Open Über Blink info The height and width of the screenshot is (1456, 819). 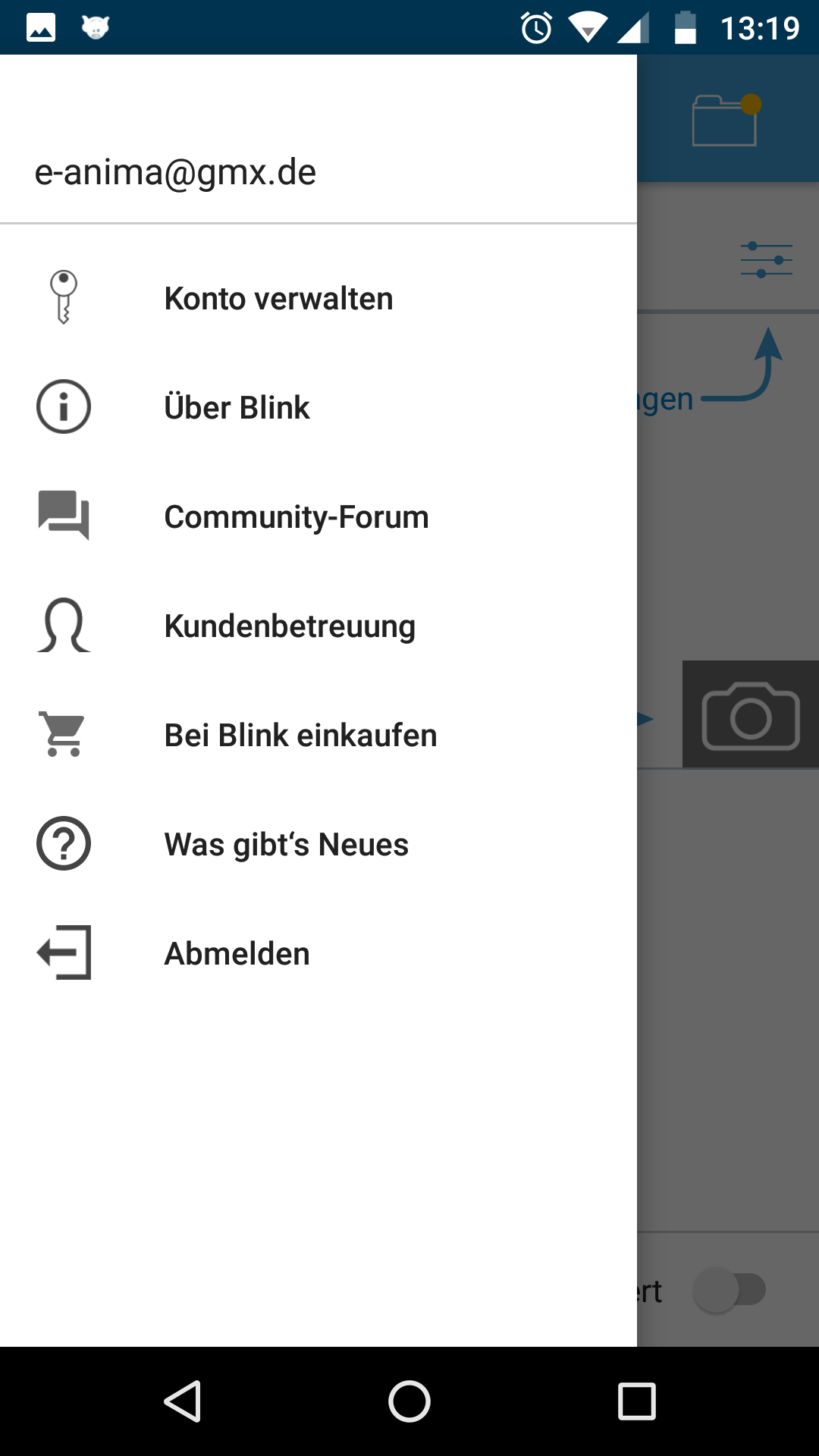point(318,407)
